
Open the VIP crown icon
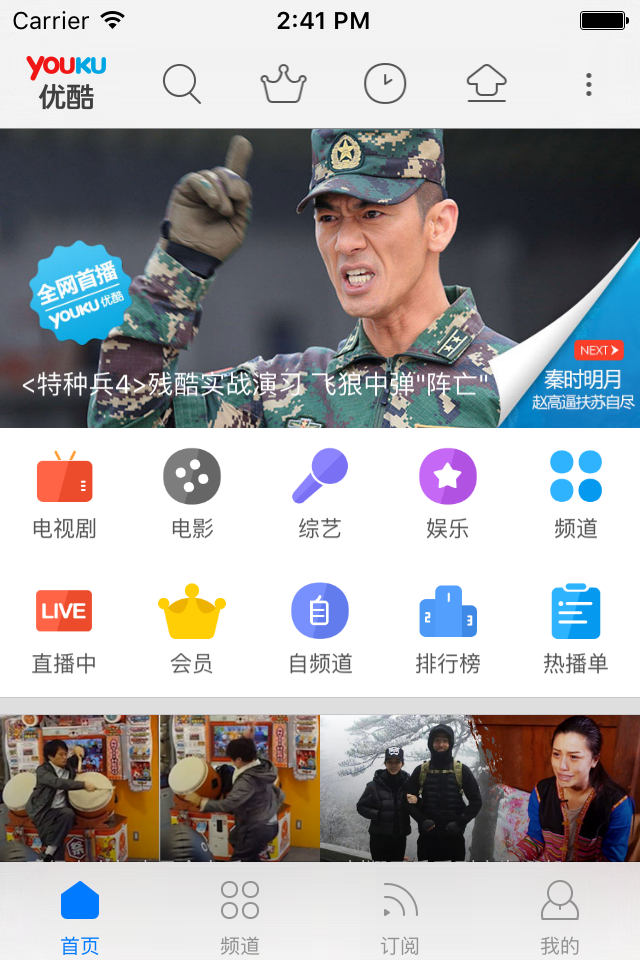283,84
